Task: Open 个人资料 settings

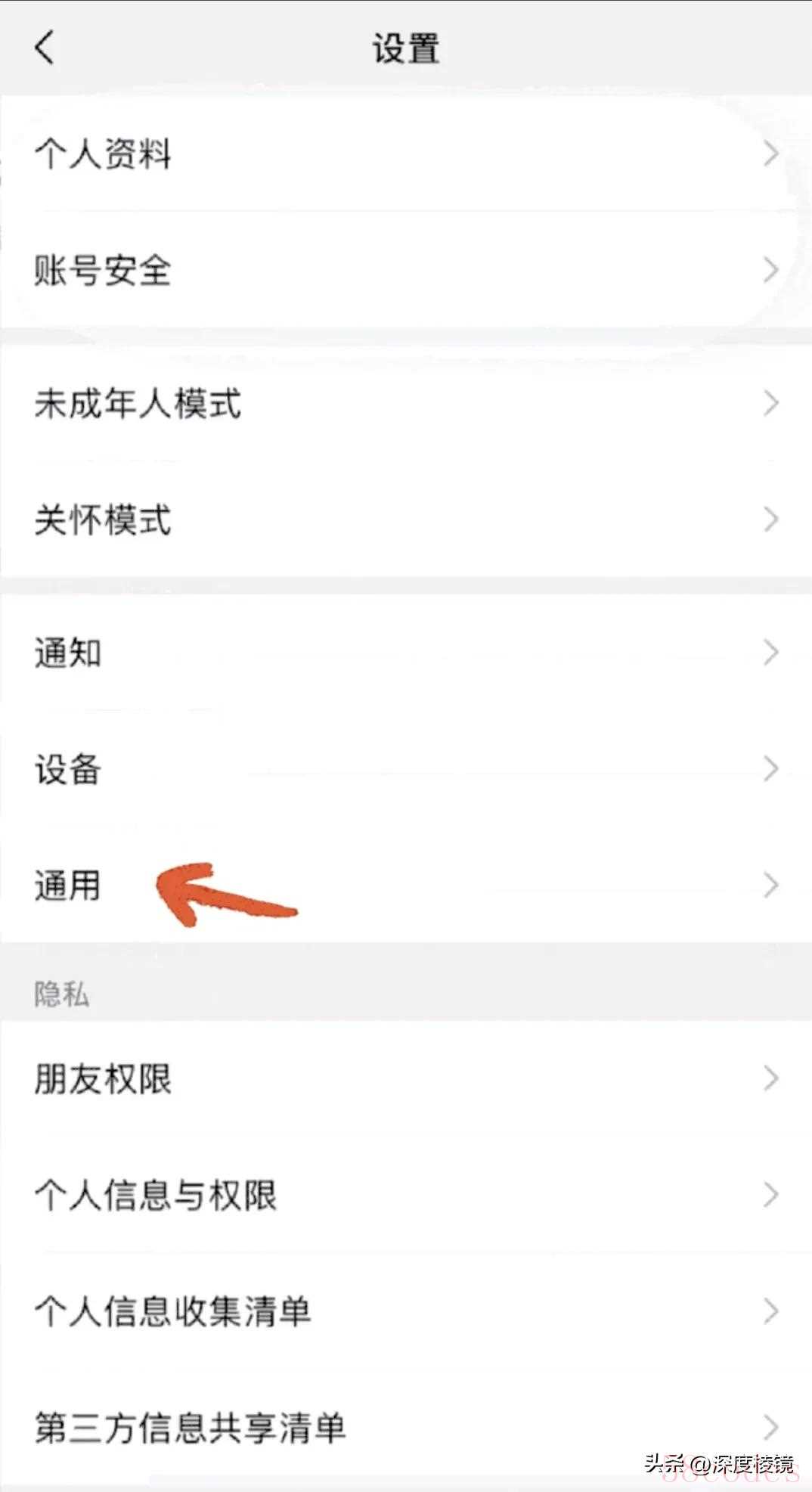Action: click(x=406, y=154)
